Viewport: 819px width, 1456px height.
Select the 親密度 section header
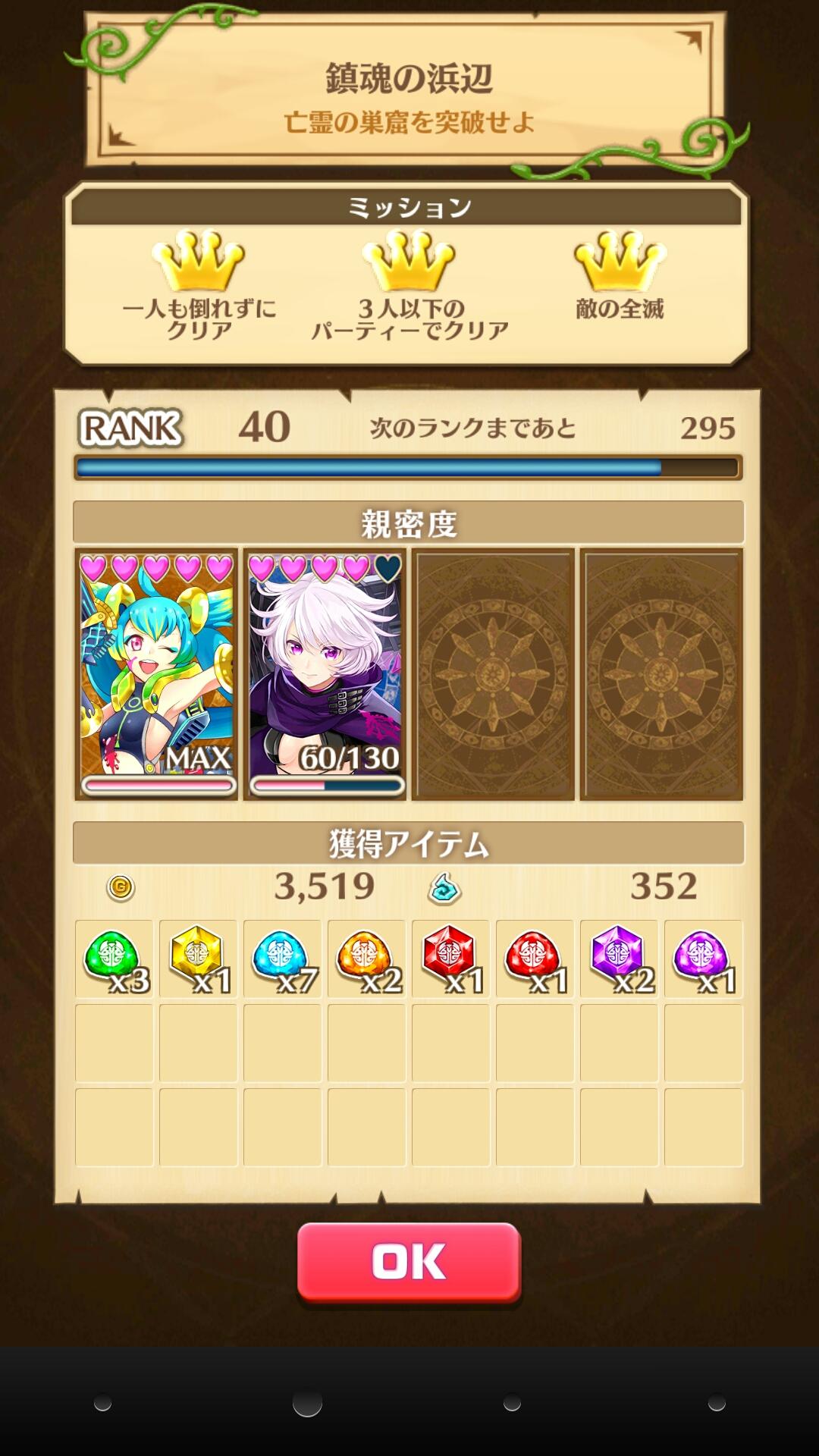pos(409,522)
